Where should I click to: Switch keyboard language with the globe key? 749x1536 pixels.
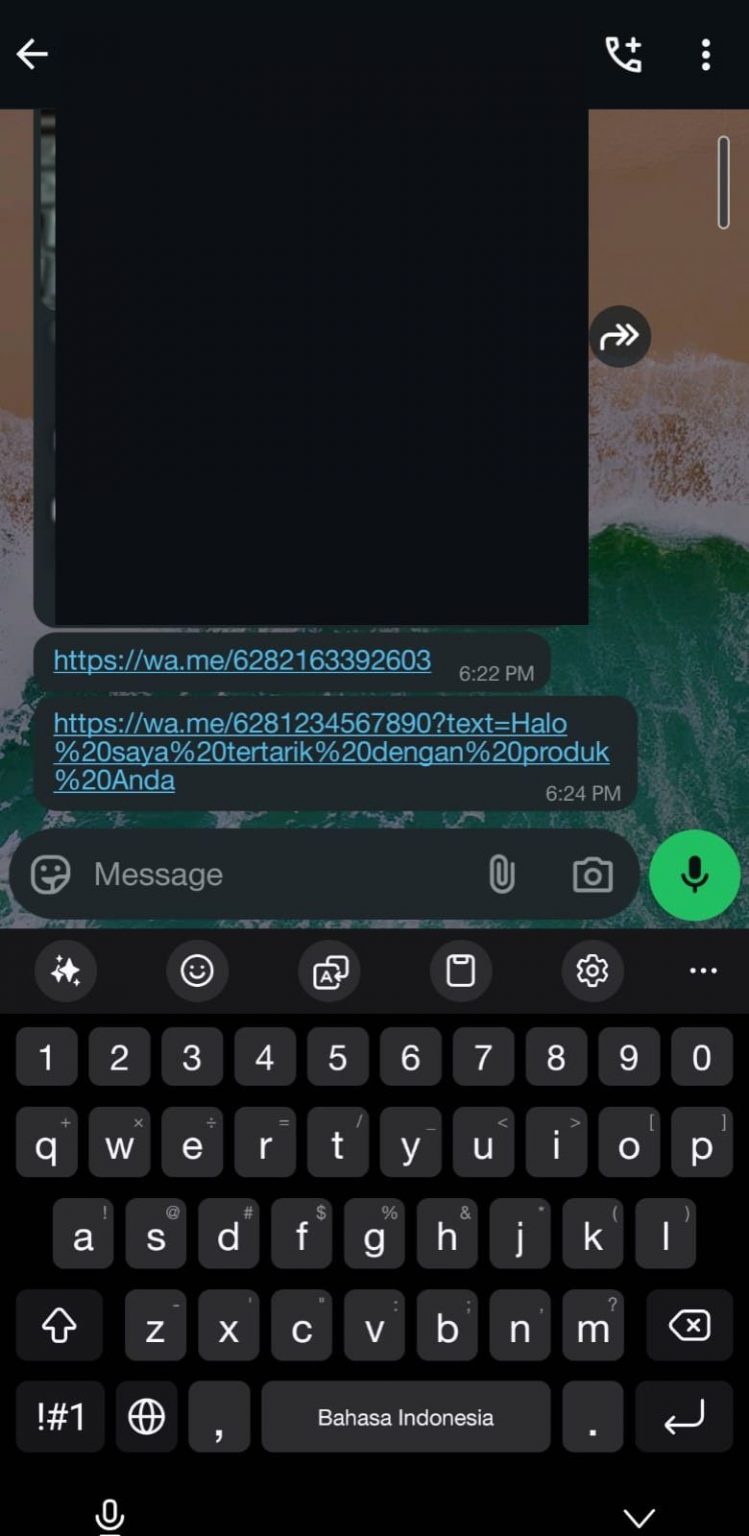pyautogui.click(x=147, y=1417)
